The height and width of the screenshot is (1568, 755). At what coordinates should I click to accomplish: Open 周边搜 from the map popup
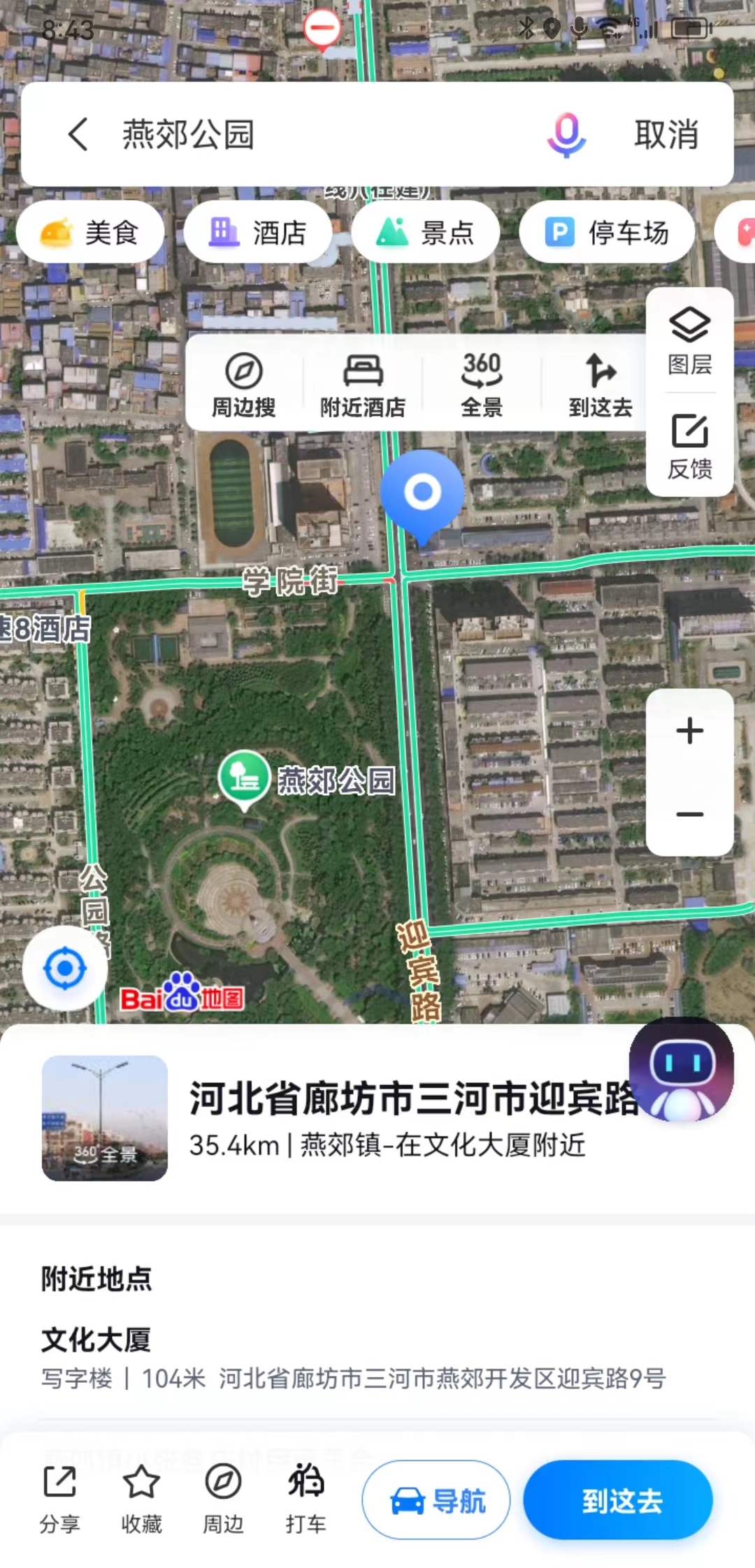pos(244,384)
